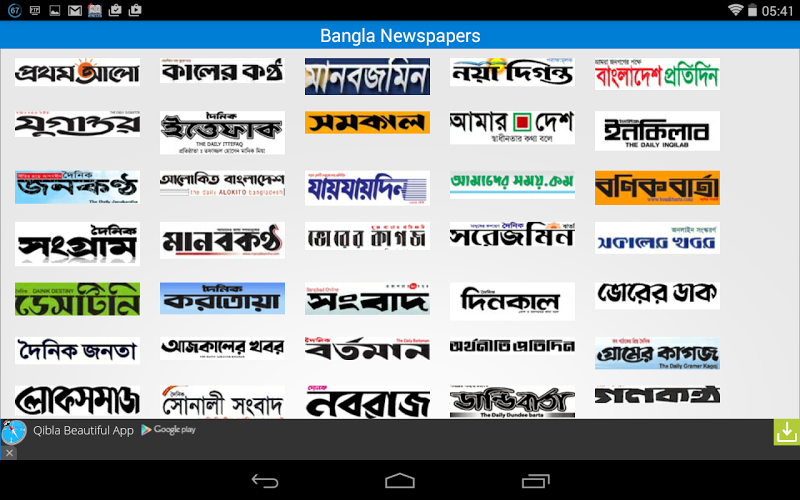800x500 pixels.
Task: Dismiss the ad banner with X
Action: tap(8, 453)
